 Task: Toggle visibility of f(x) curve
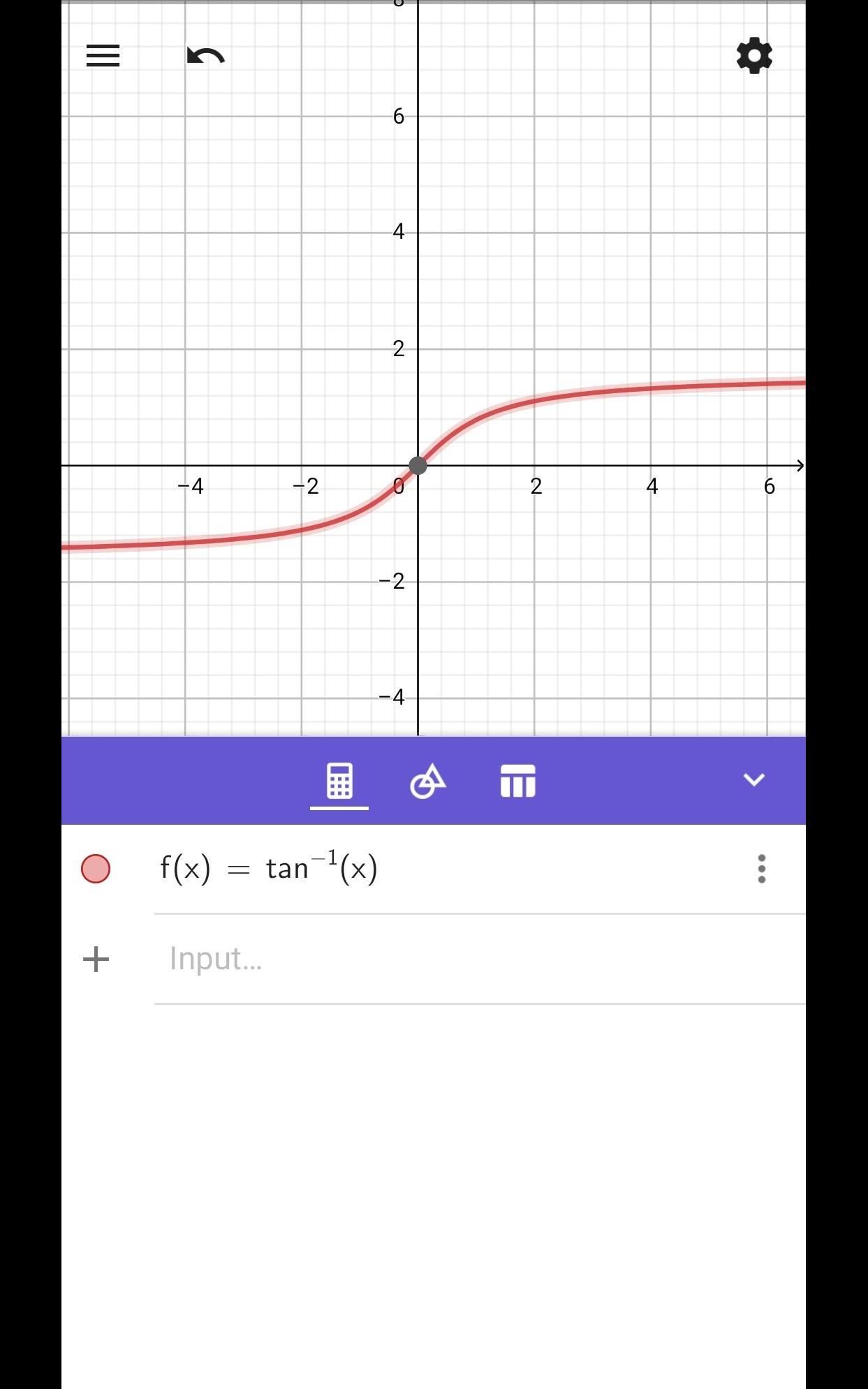tap(96, 869)
